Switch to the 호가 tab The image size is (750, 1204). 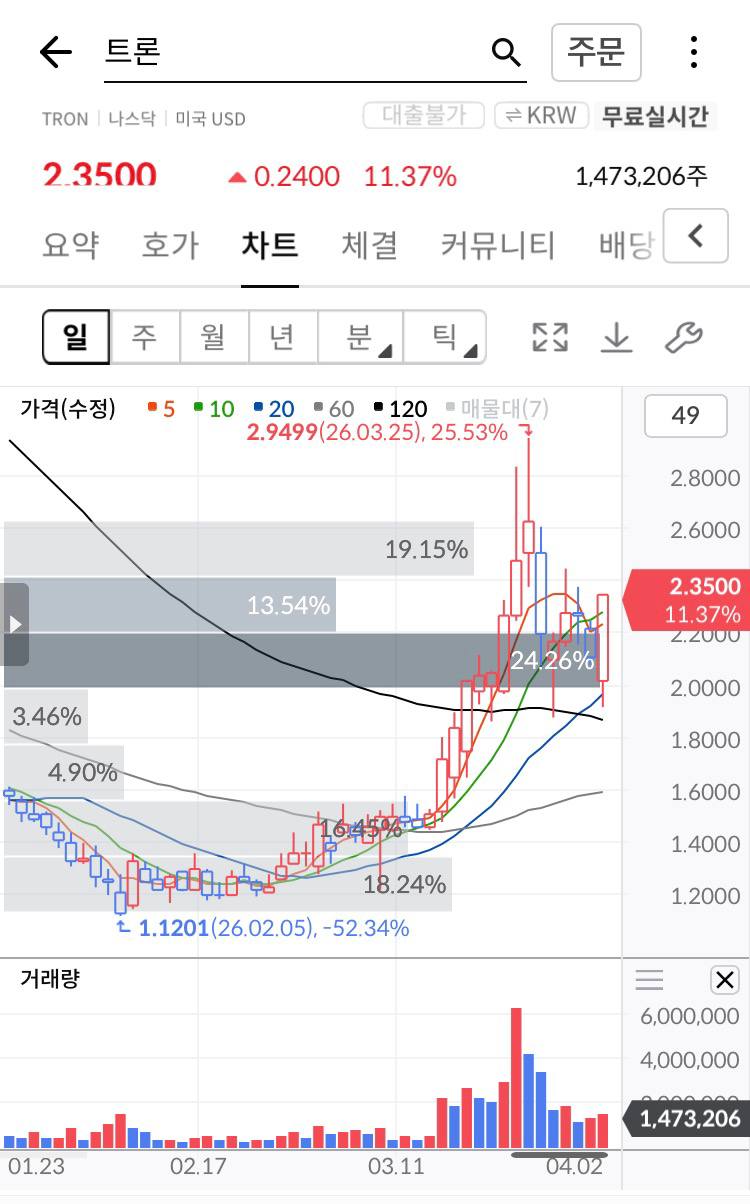coord(170,245)
